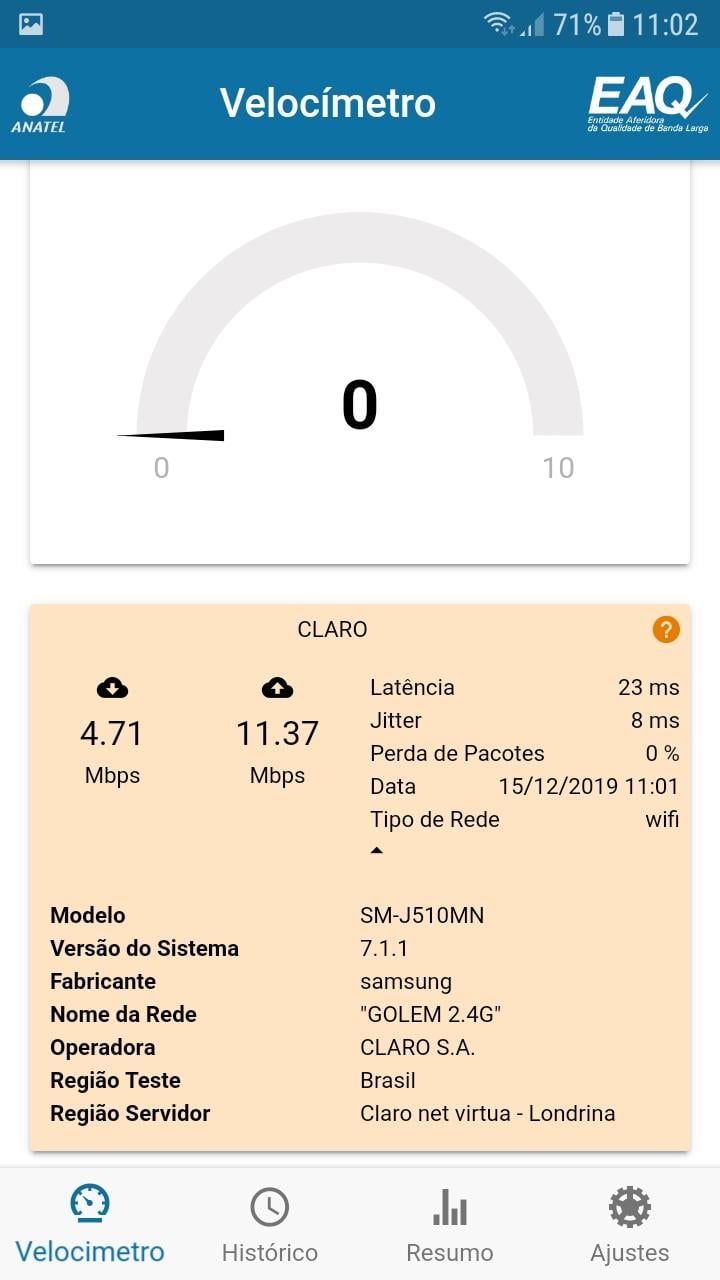Viewport: 720px width, 1280px height.
Task: Go to the Ajustes tab
Action: point(630,1225)
